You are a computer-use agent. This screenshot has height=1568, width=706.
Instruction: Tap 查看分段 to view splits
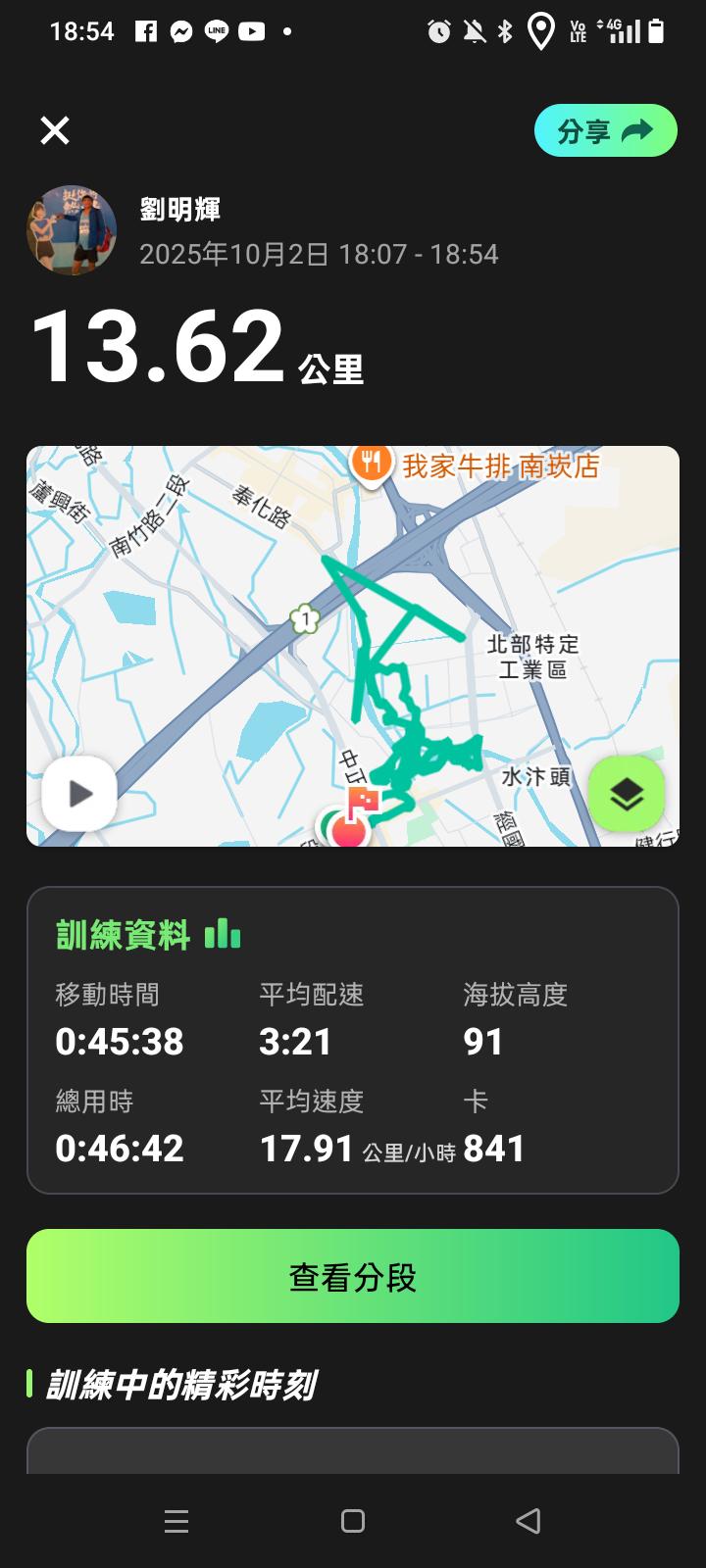[353, 1276]
